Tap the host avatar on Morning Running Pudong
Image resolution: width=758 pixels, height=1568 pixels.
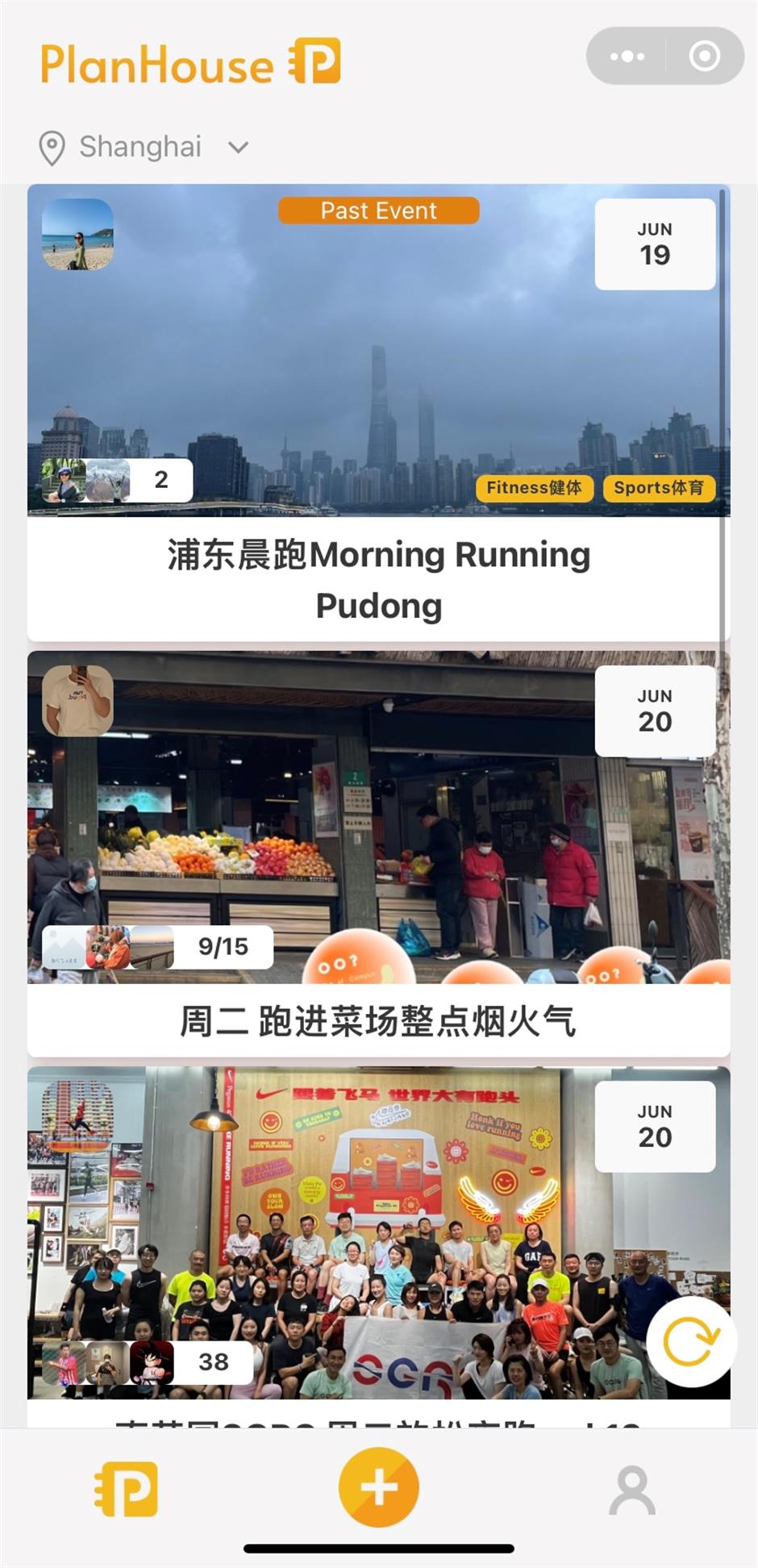coord(77,234)
